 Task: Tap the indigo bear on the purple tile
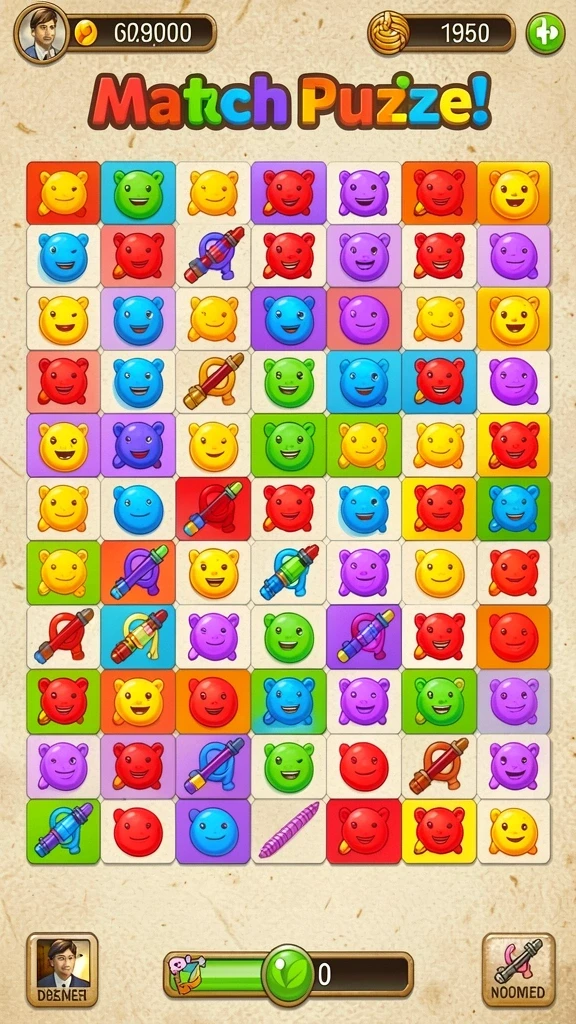point(138,445)
